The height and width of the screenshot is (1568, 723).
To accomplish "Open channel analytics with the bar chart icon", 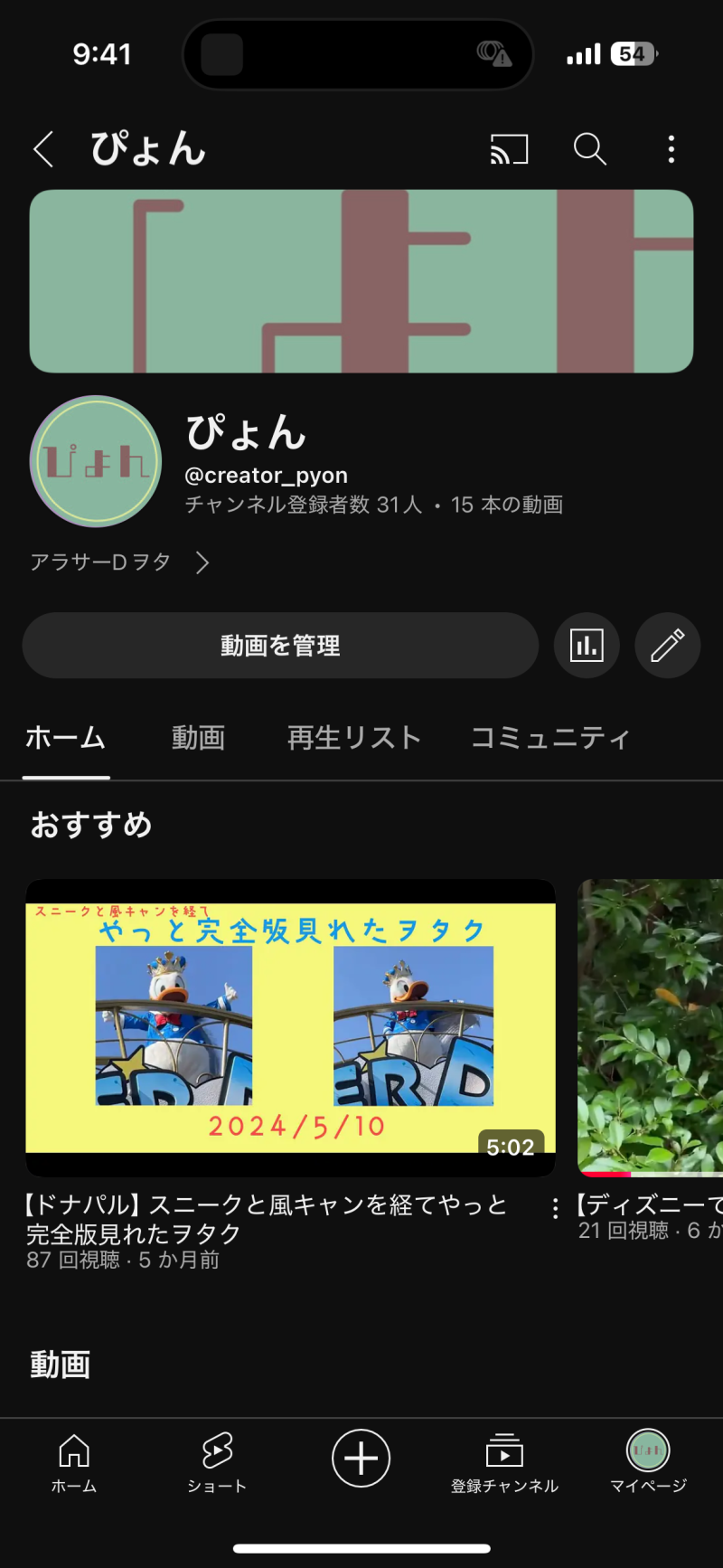I will coord(587,645).
